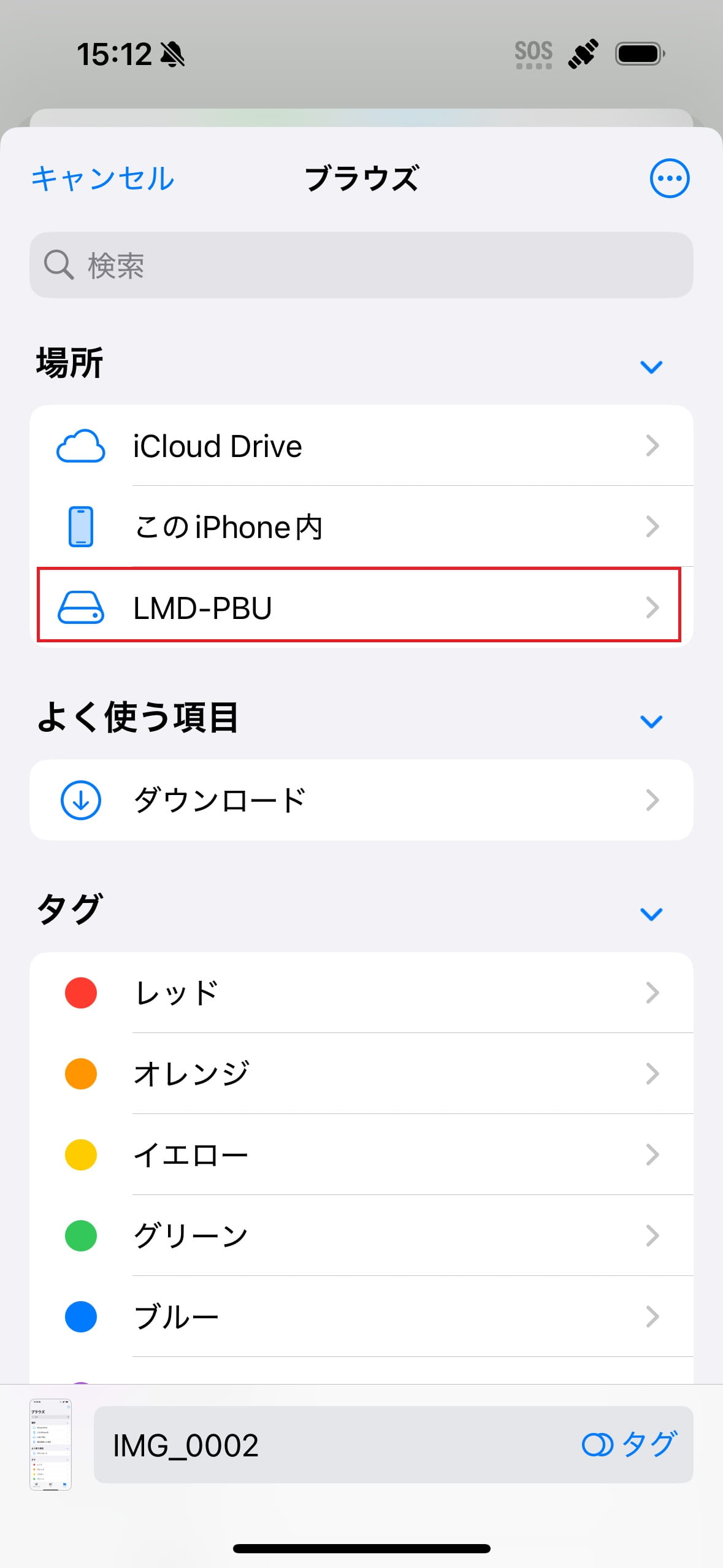This screenshot has width=723, height=1568.
Task: Open the ダウンロード folder
Action: 361,800
